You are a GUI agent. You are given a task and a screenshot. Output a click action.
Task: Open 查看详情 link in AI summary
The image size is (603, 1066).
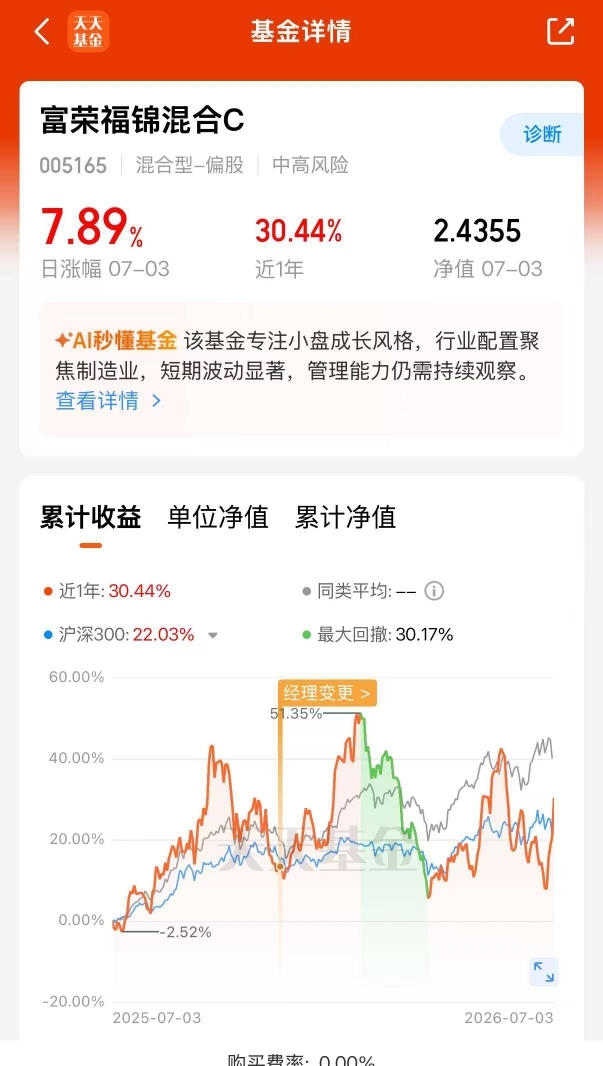(x=109, y=400)
